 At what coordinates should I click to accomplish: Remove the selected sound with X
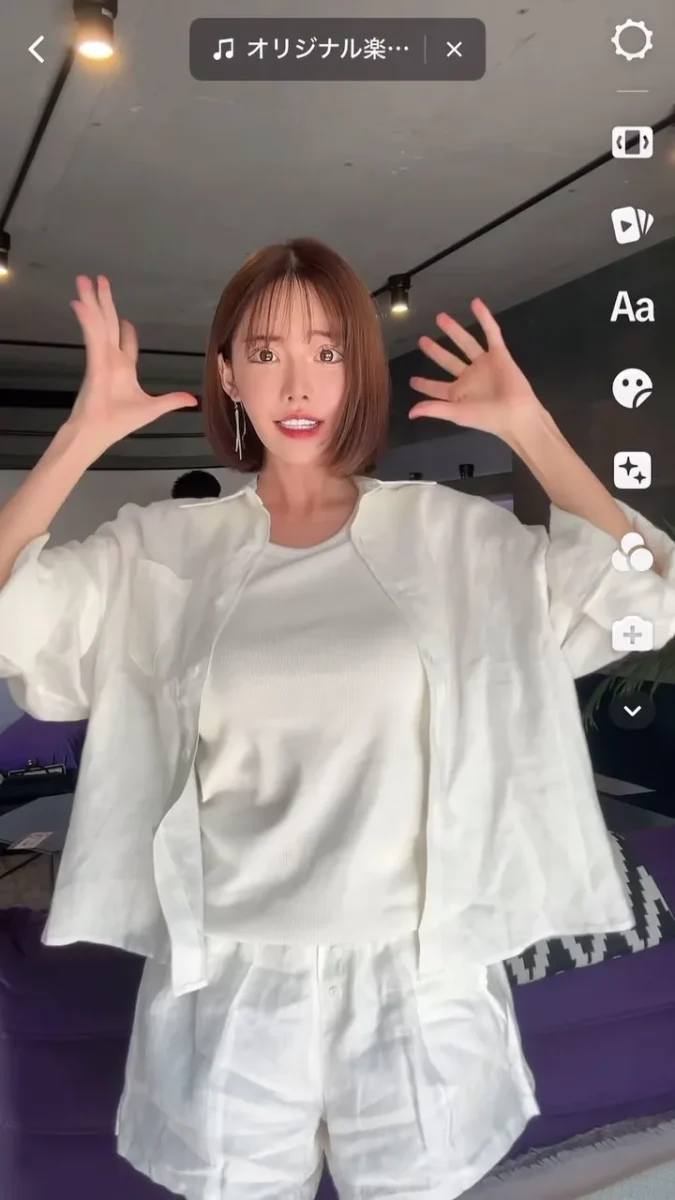pos(454,49)
